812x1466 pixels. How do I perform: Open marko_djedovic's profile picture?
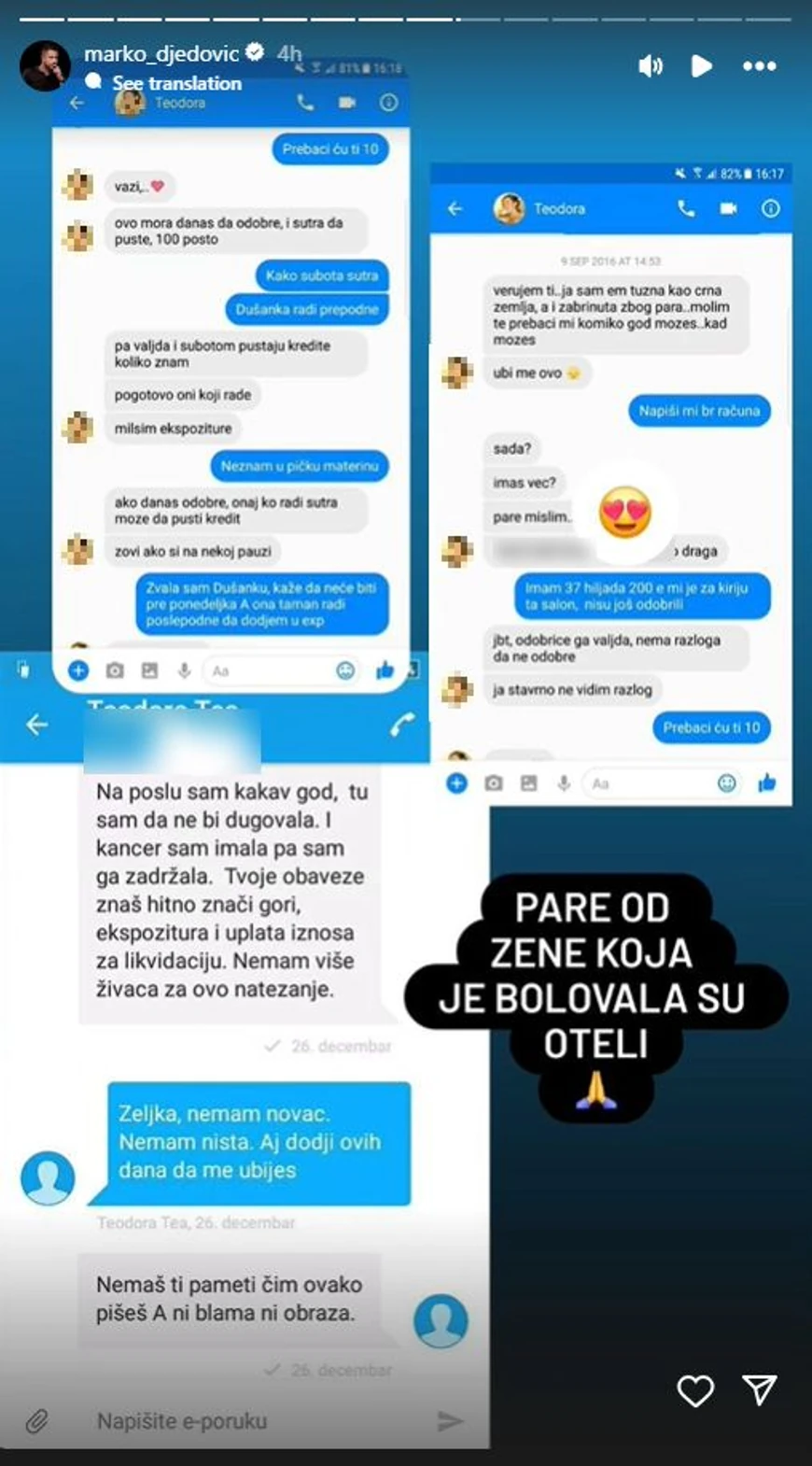(44, 65)
